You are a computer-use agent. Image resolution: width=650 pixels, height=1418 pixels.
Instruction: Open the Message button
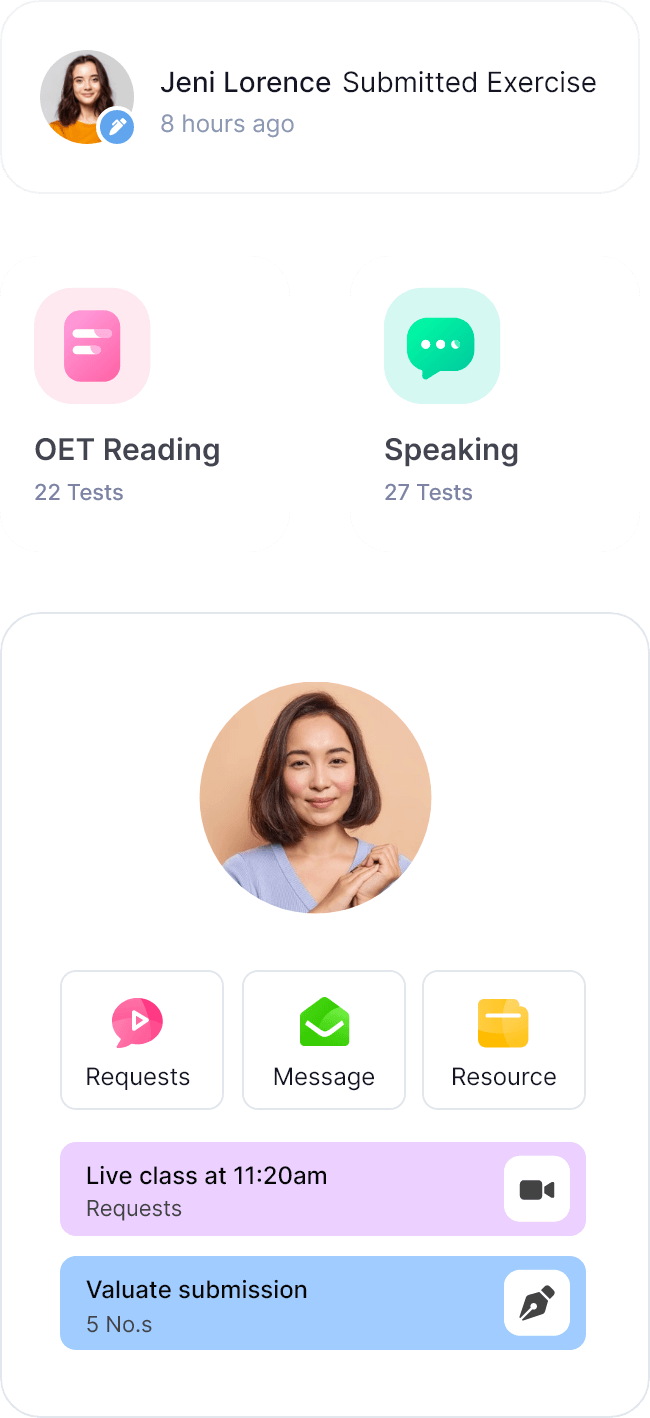324,1040
